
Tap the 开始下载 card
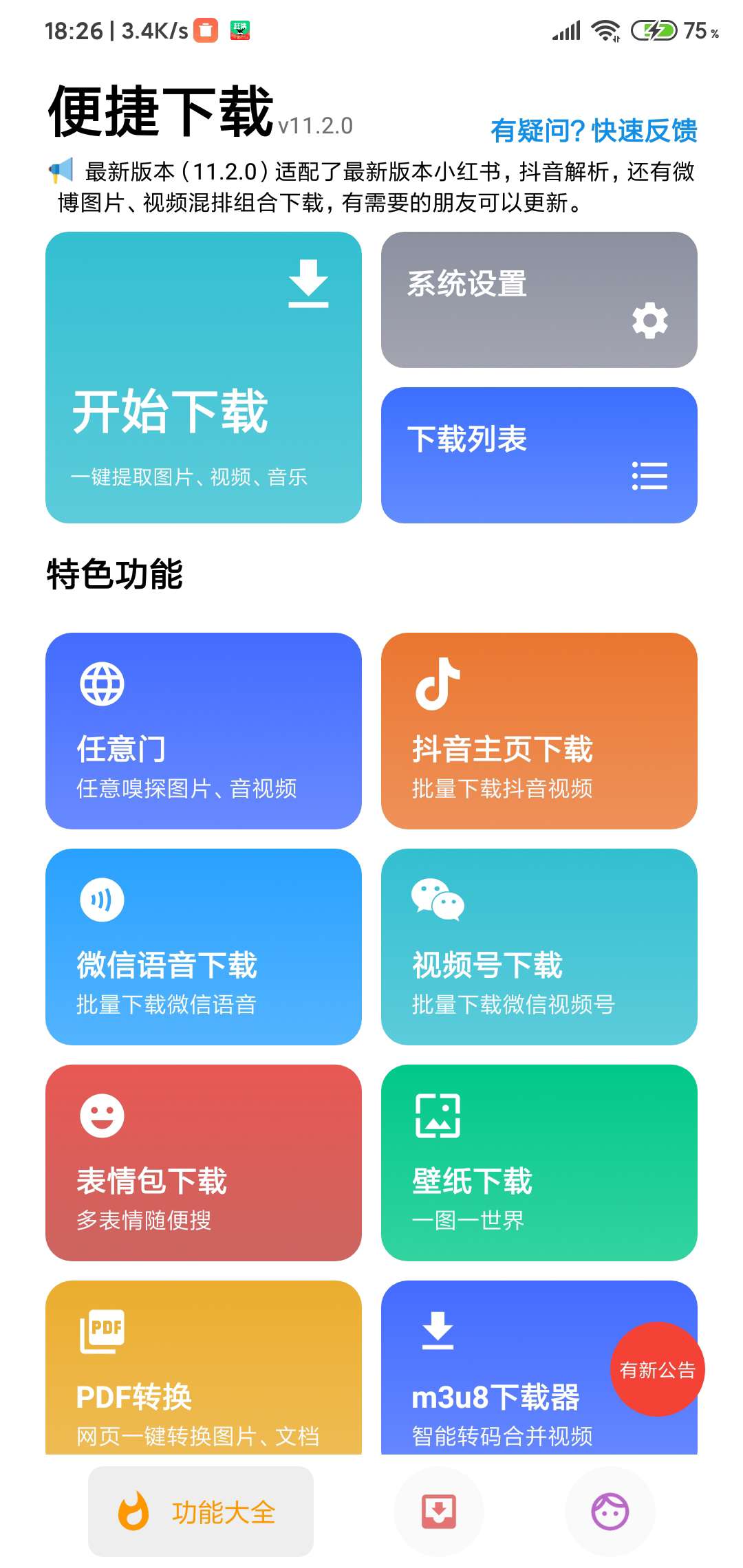point(203,377)
